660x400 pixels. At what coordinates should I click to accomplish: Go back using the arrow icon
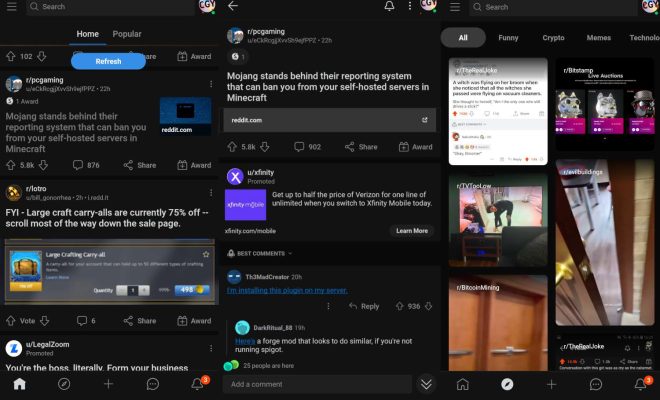(x=233, y=7)
